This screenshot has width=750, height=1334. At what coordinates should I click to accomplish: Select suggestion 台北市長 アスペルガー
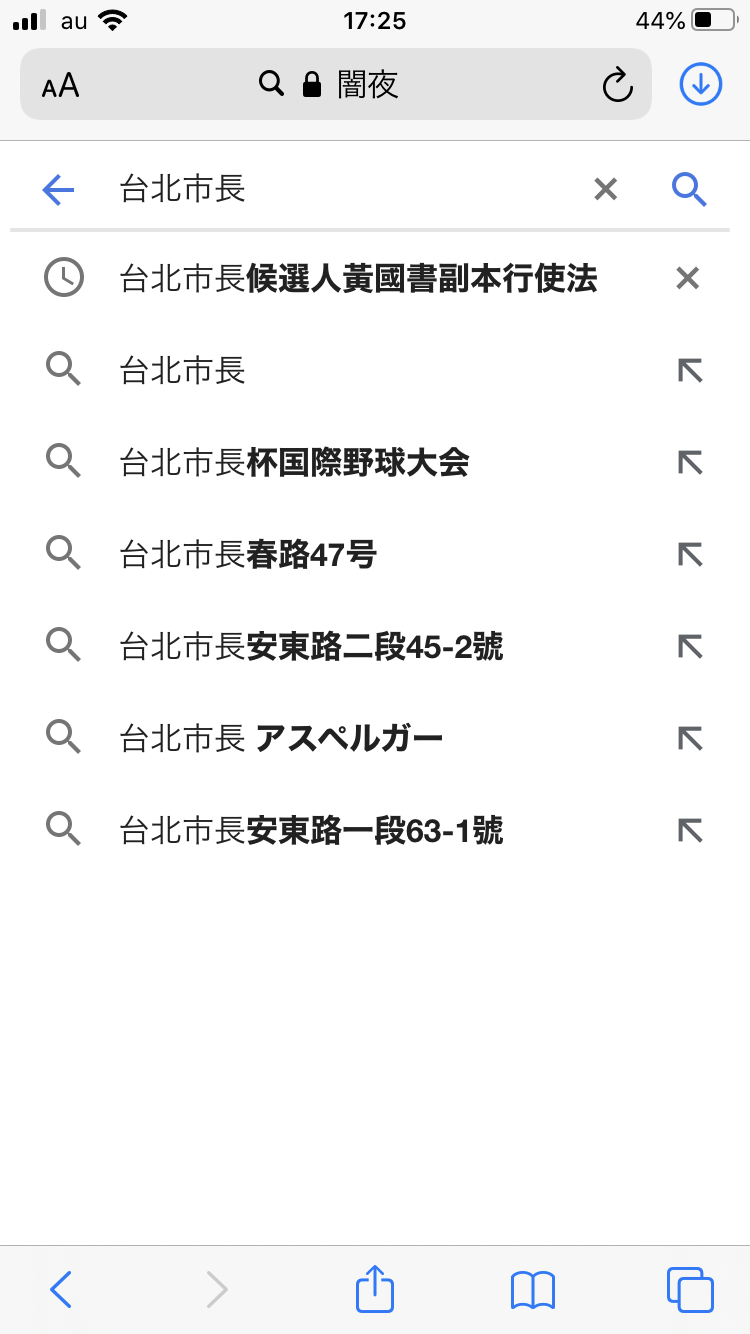(280, 739)
